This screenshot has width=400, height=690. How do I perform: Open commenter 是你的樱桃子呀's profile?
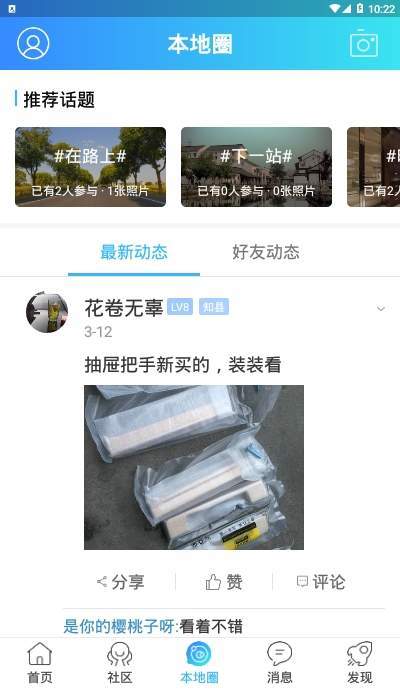(119, 626)
